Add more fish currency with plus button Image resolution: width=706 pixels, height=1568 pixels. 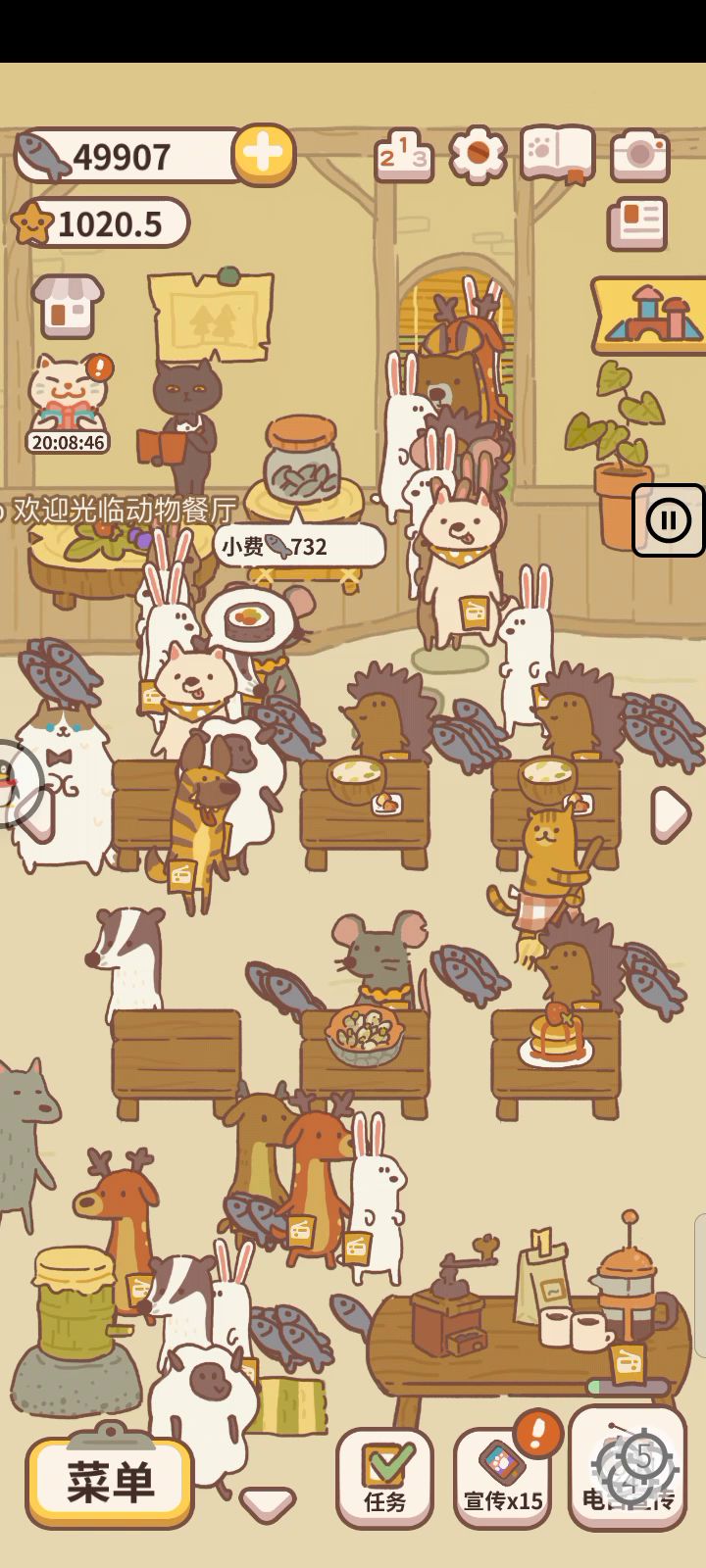pos(263,154)
